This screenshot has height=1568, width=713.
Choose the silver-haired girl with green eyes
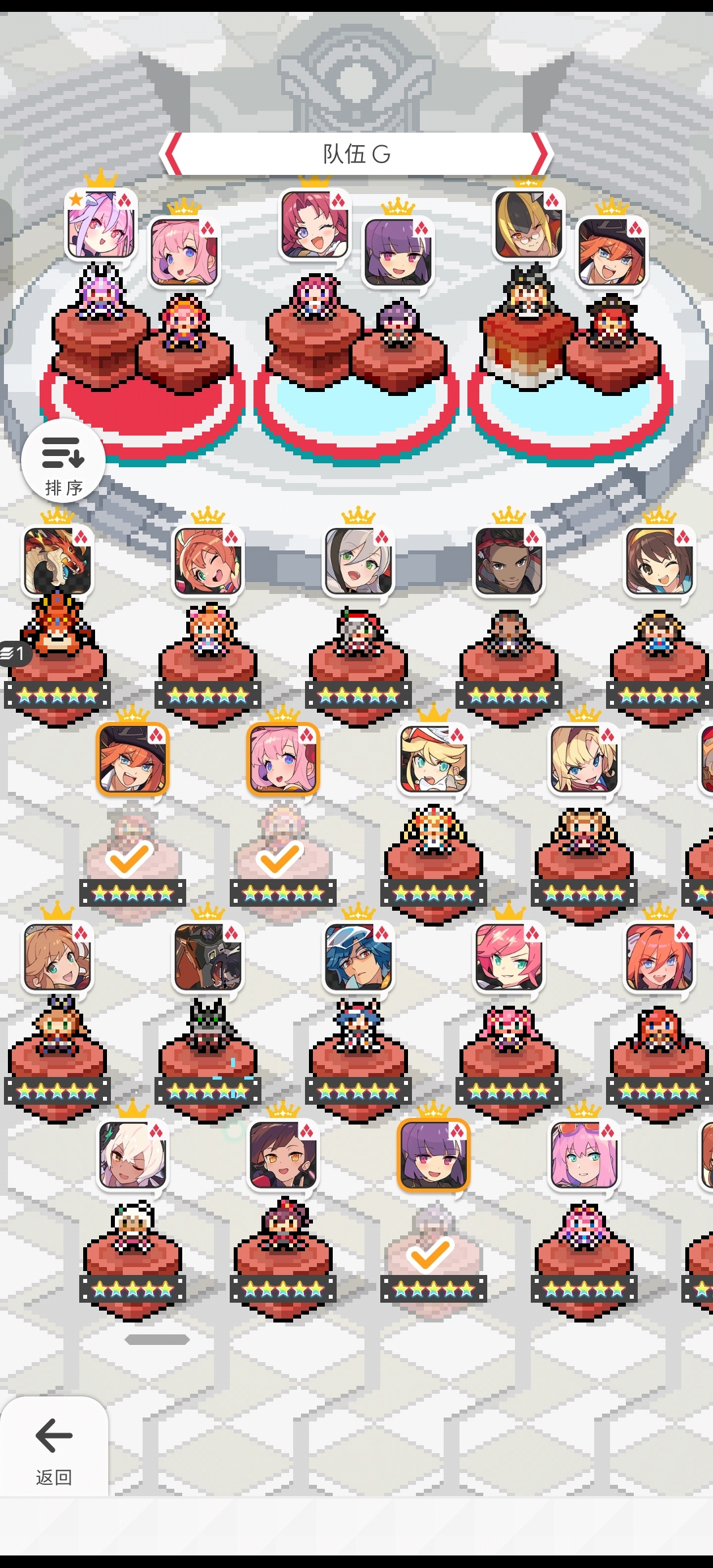(358, 562)
